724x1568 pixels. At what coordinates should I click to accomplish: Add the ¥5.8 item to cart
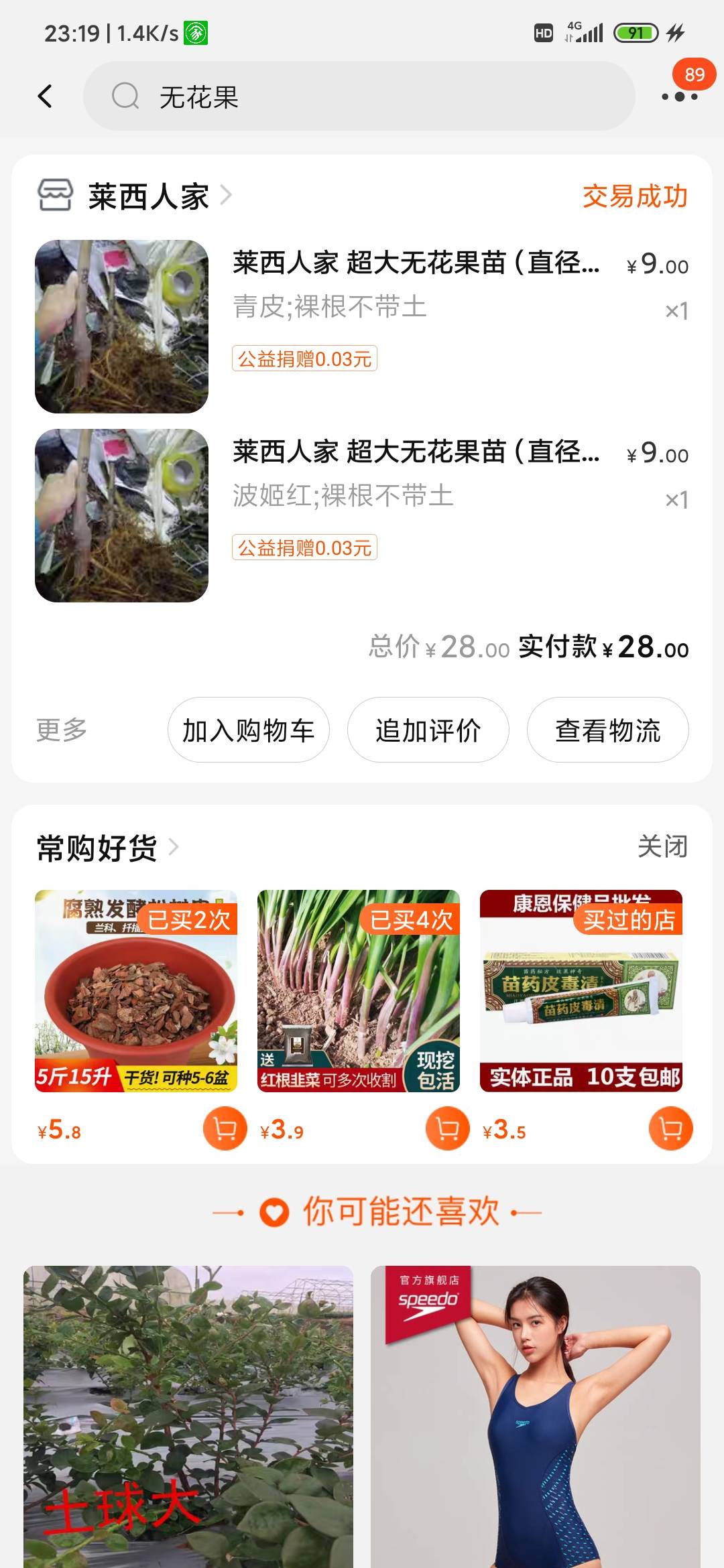click(225, 1128)
